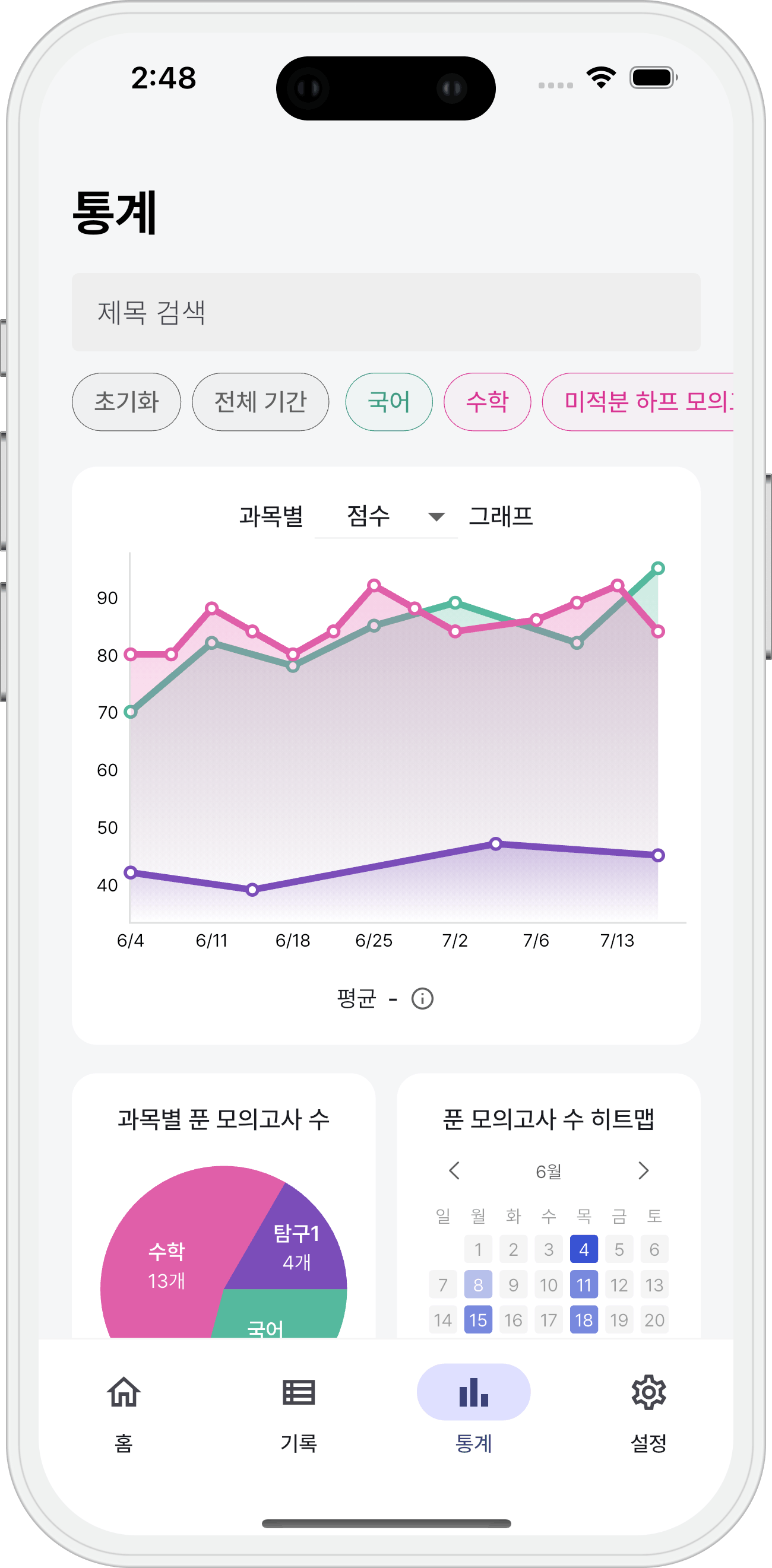Image resolution: width=772 pixels, height=1568 pixels.
Task: Switch to the 홈 tab
Action: (124, 1413)
